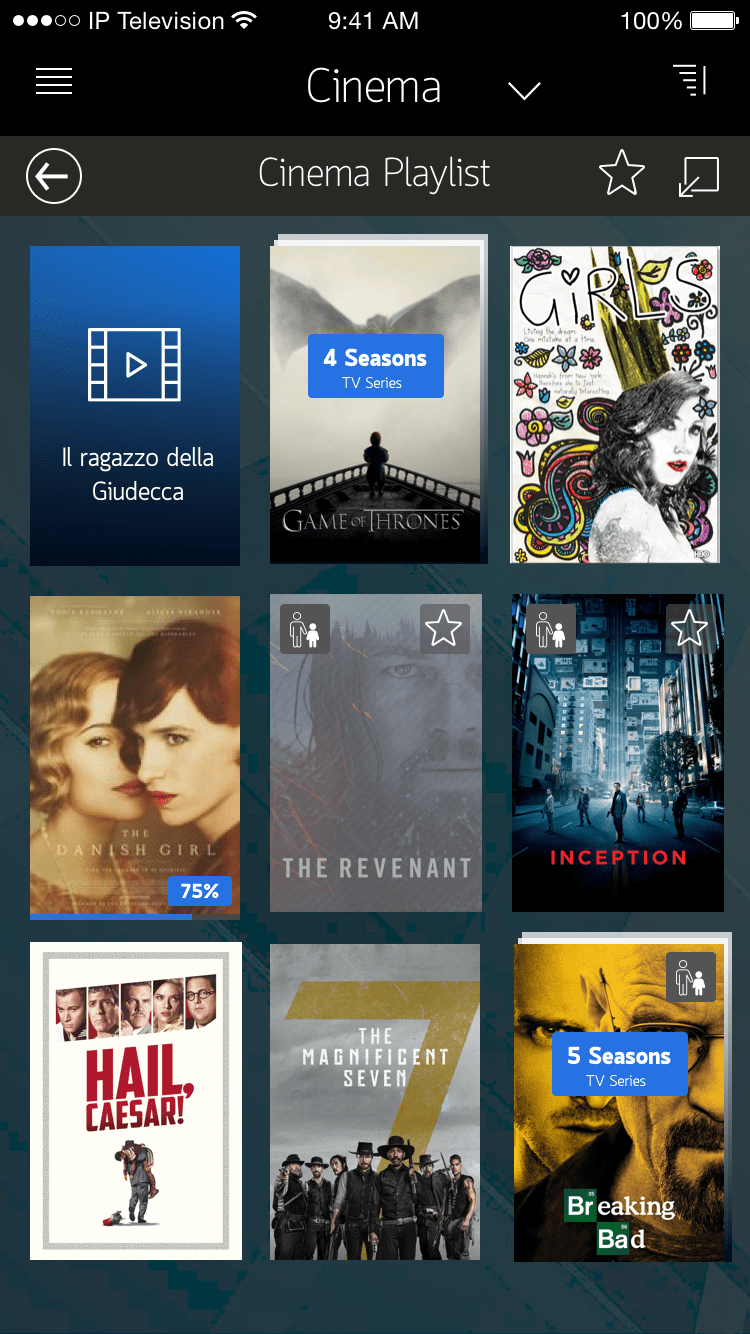
Task: Toggle the favorite star on Inception
Action: pyautogui.click(x=690, y=628)
